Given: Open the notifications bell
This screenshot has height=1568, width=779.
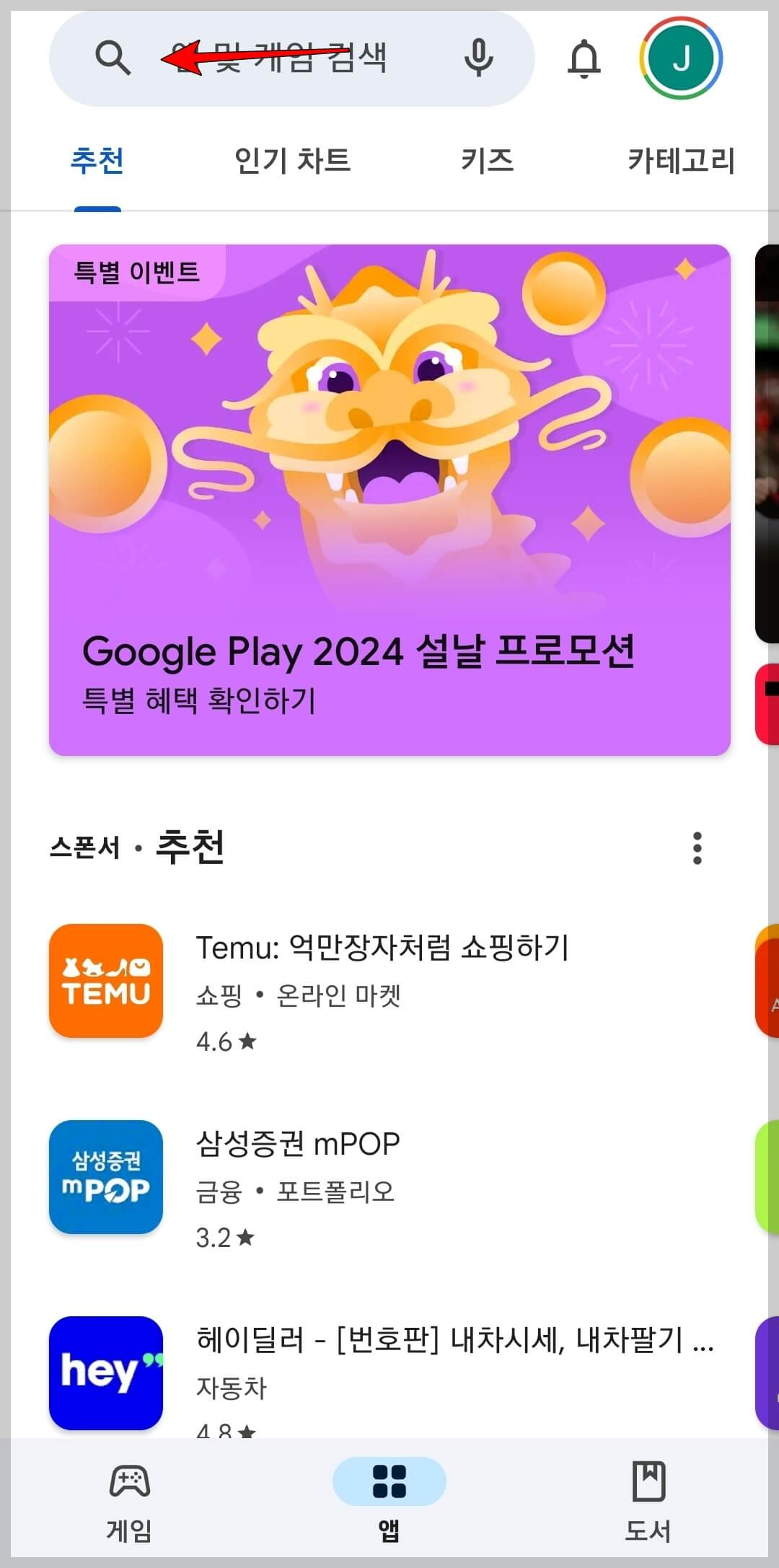Looking at the screenshot, I should 584,59.
